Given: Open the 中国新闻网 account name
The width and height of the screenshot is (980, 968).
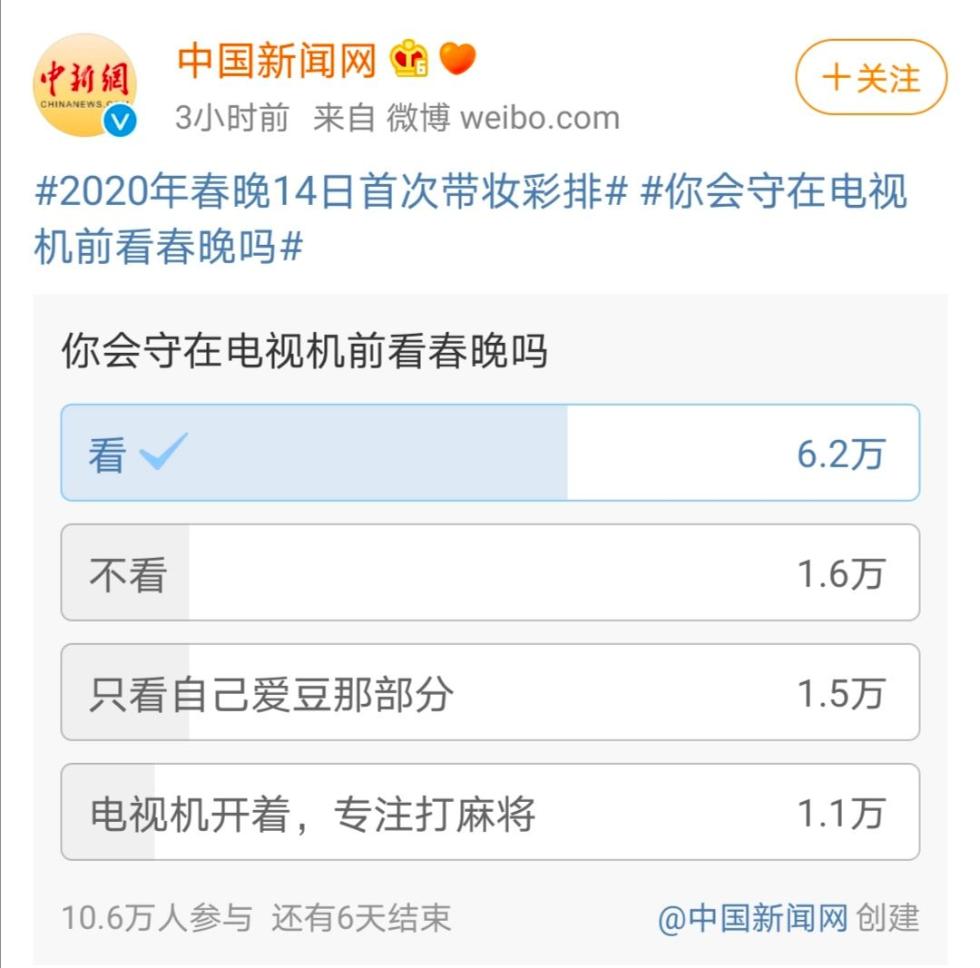Looking at the screenshot, I should tap(276, 60).
